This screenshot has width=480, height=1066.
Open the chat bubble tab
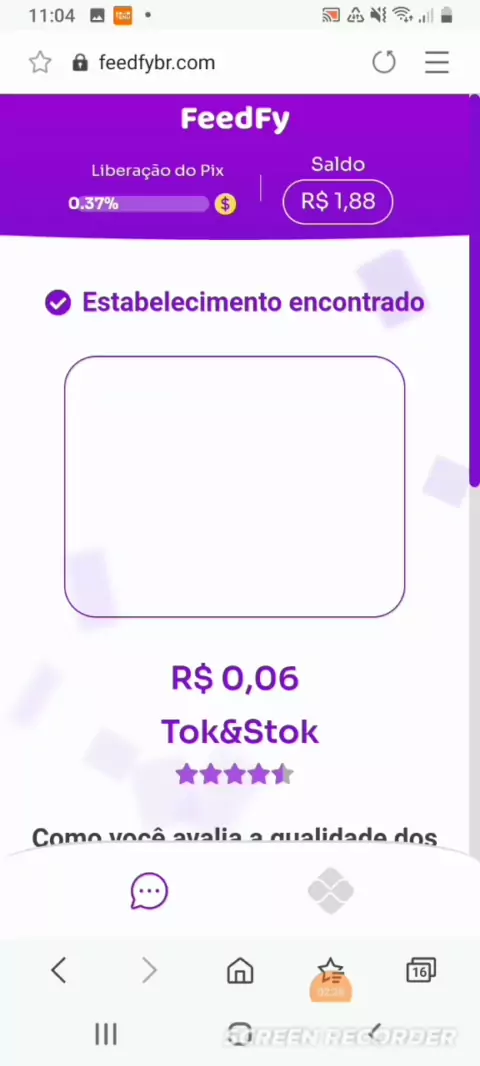pos(149,891)
